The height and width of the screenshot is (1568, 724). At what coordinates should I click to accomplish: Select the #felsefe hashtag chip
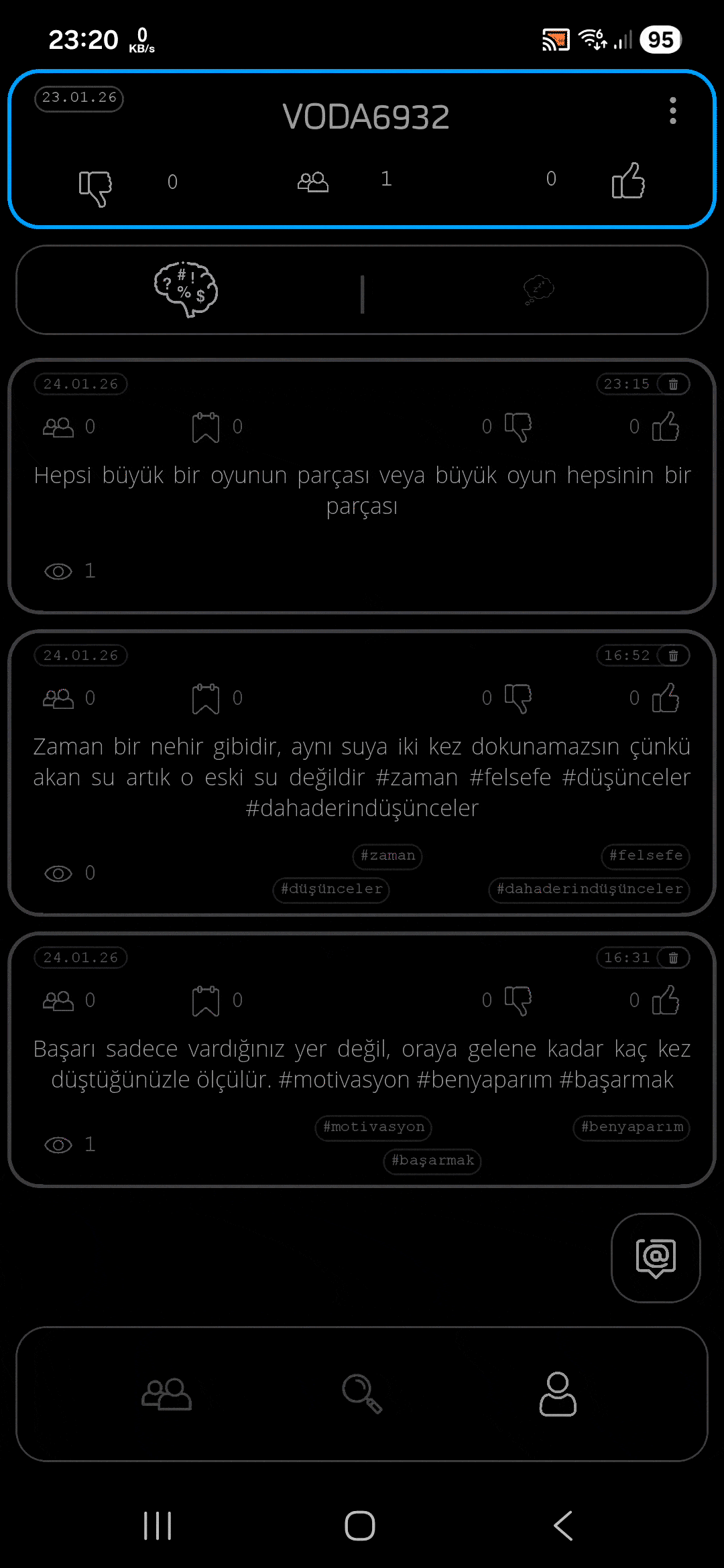[x=646, y=856]
